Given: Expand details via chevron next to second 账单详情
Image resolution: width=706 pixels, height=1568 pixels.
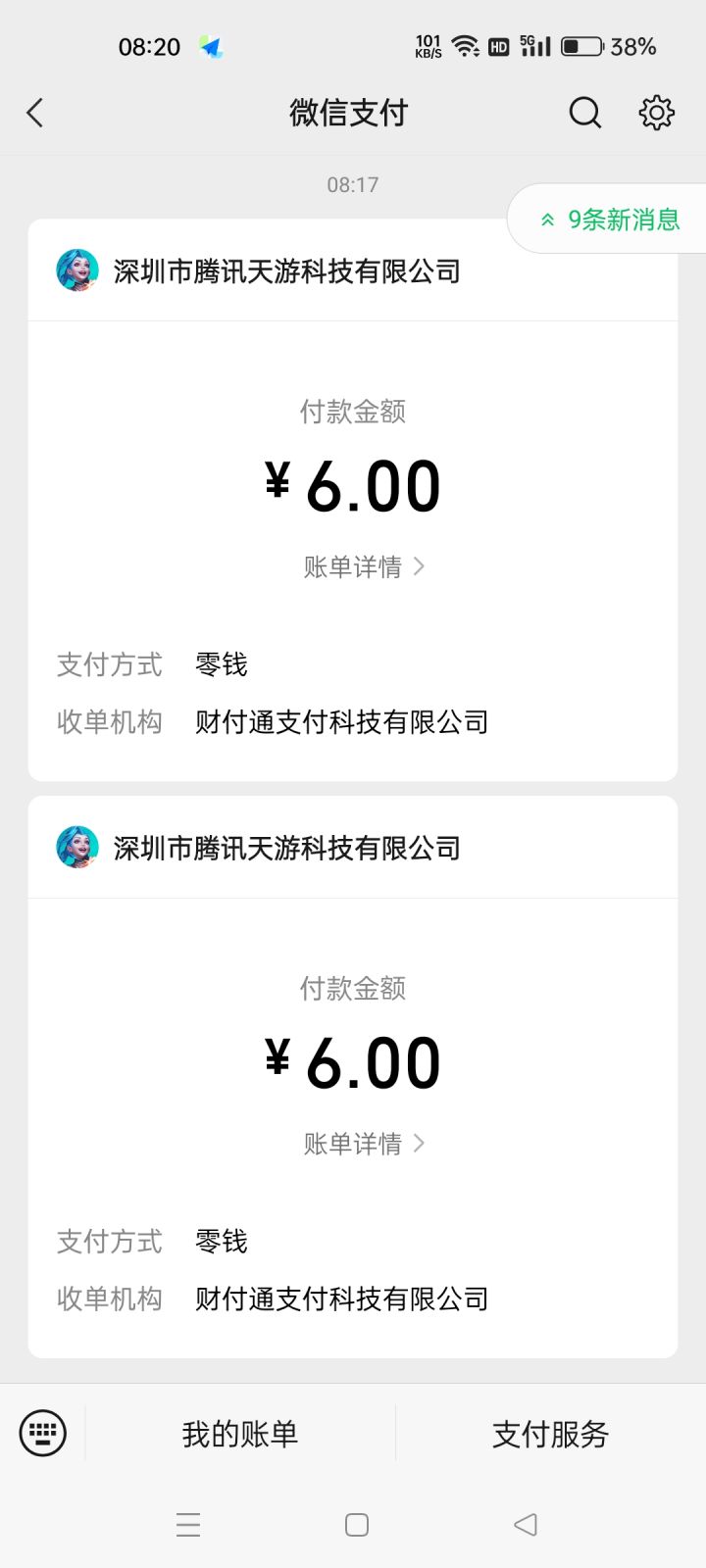Looking at the screenshot, I should pyautogui.click(x=419, y=1143).
